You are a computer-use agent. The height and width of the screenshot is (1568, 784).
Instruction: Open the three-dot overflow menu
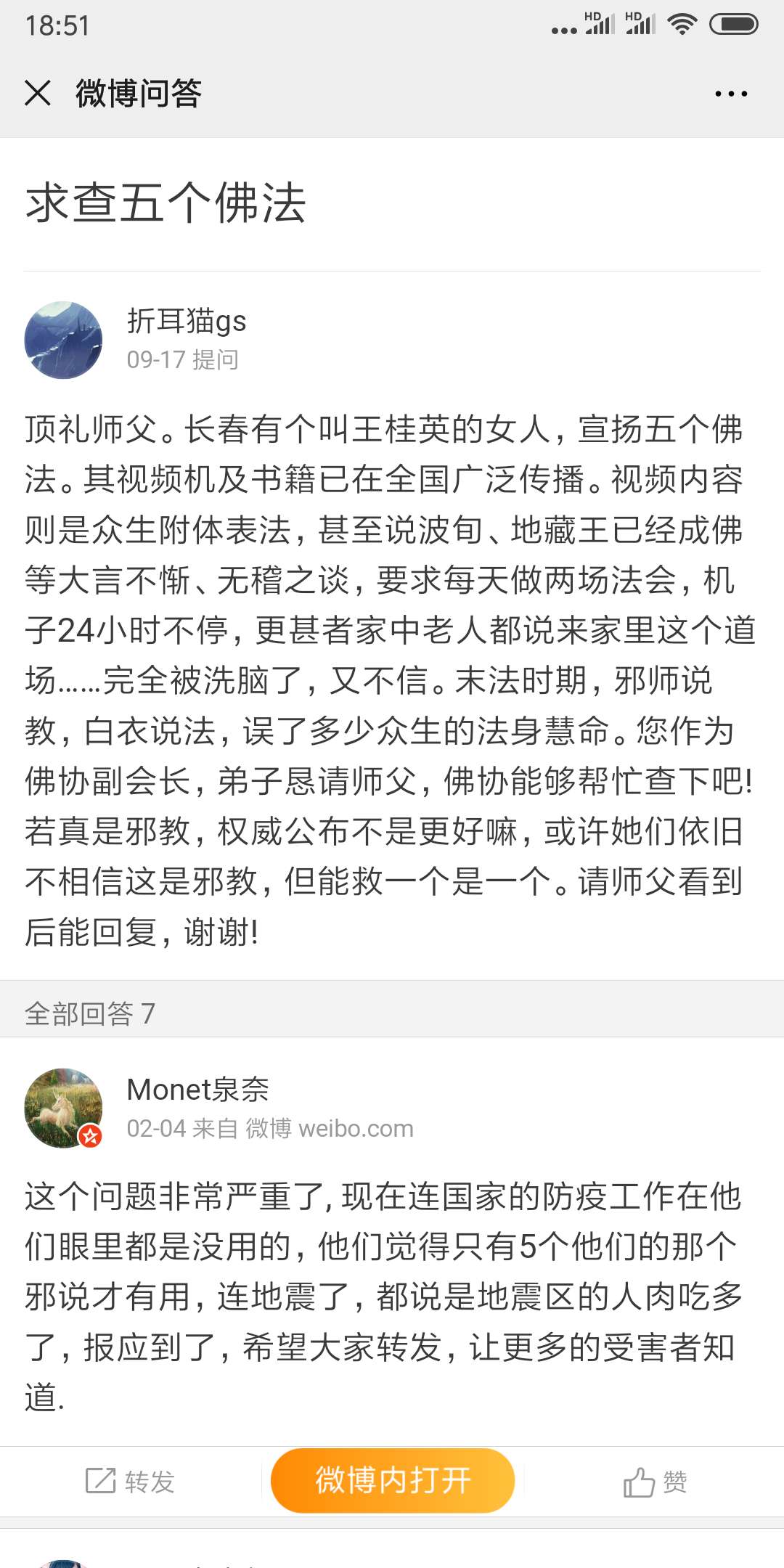coord(730,94)
